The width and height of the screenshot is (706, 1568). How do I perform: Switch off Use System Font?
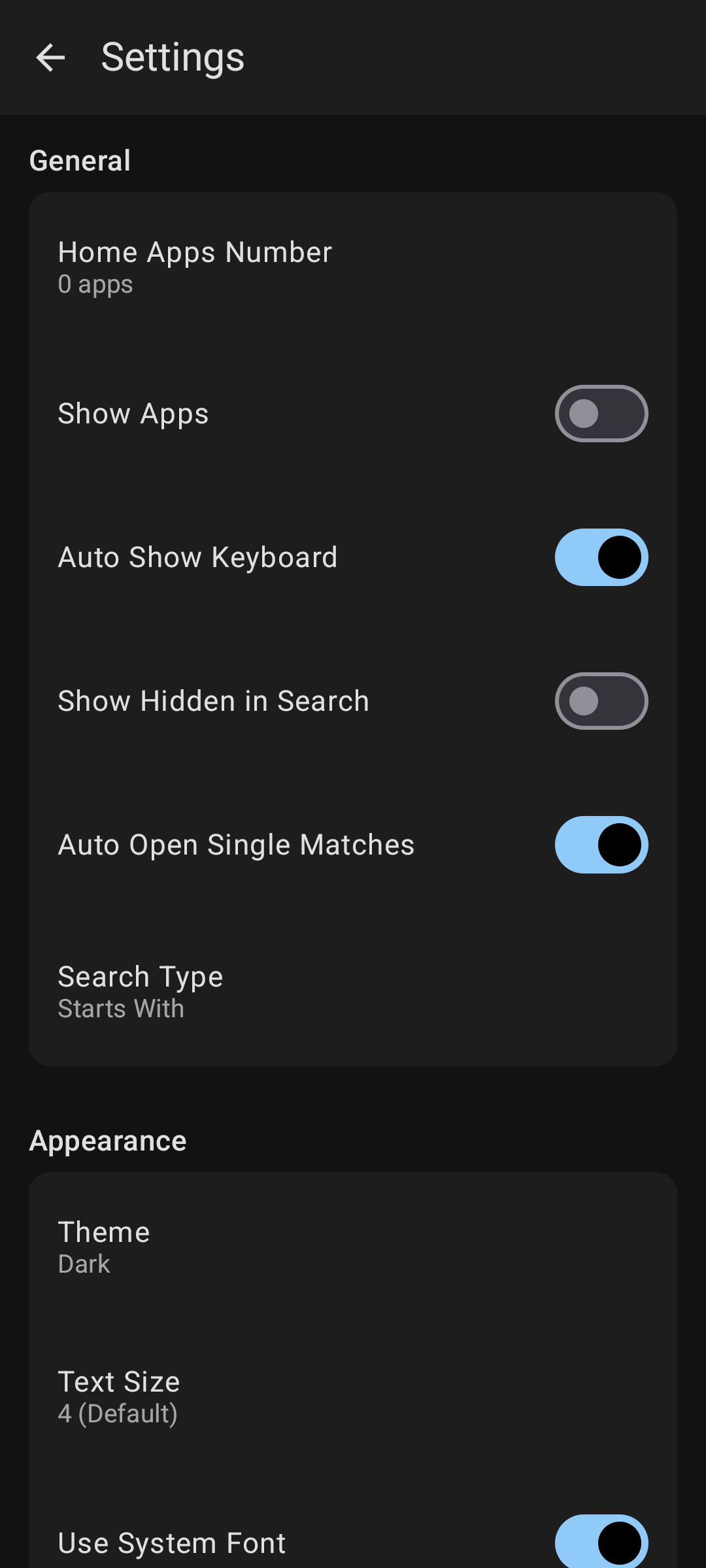[601, 1542]
